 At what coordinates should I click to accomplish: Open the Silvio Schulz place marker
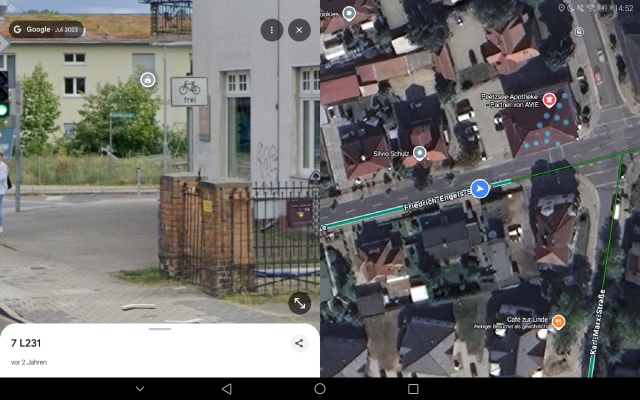(420, 153)
